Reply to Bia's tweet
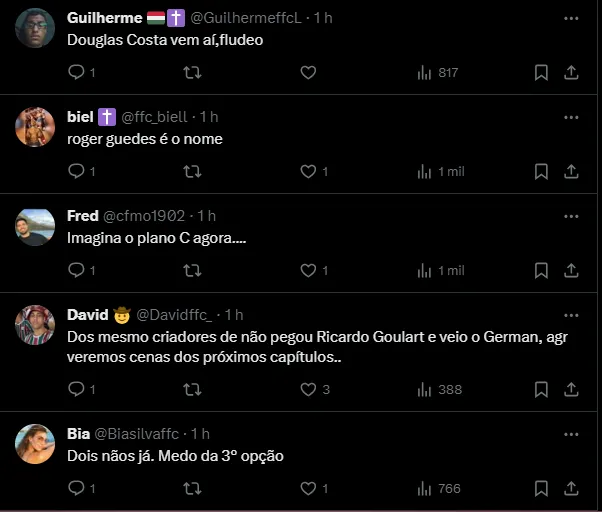Screen dimensions: 602x512 point(77,488)
